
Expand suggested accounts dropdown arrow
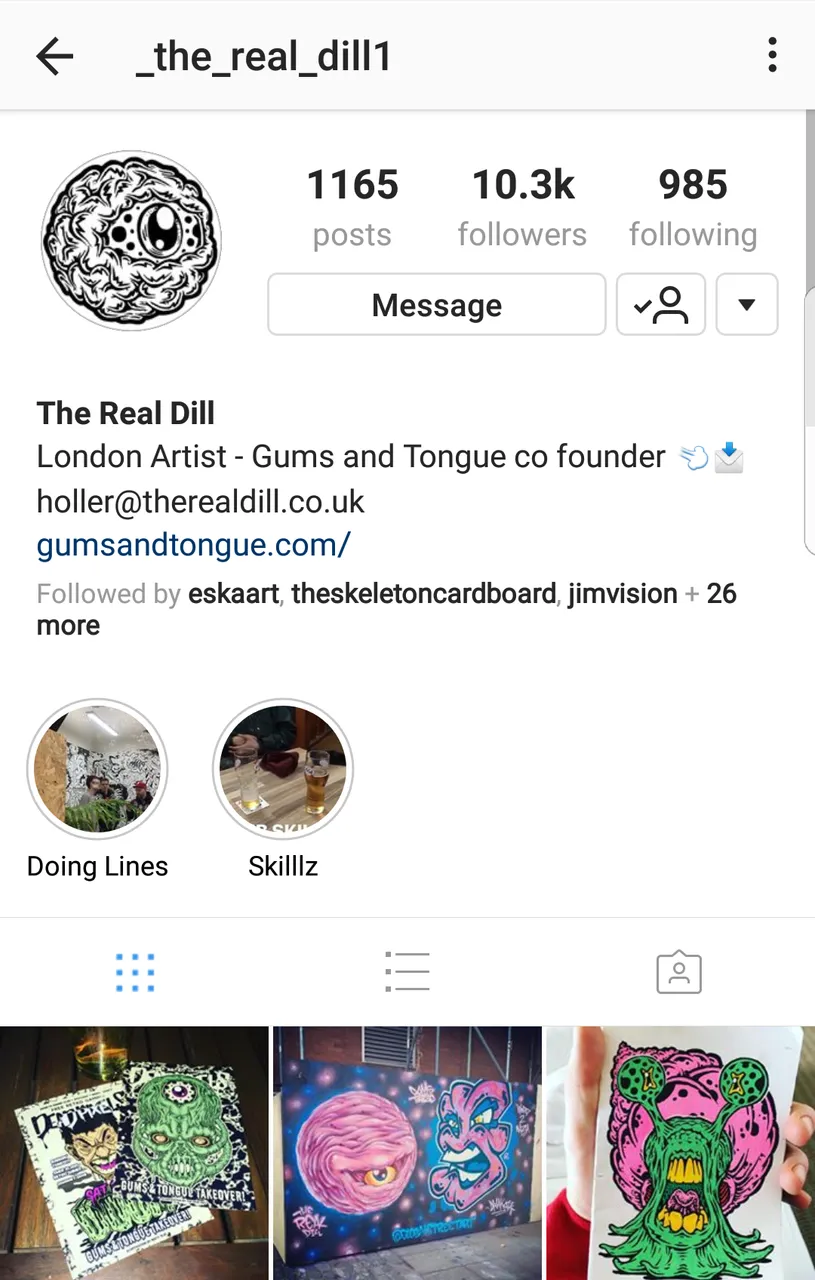(746, 305)
